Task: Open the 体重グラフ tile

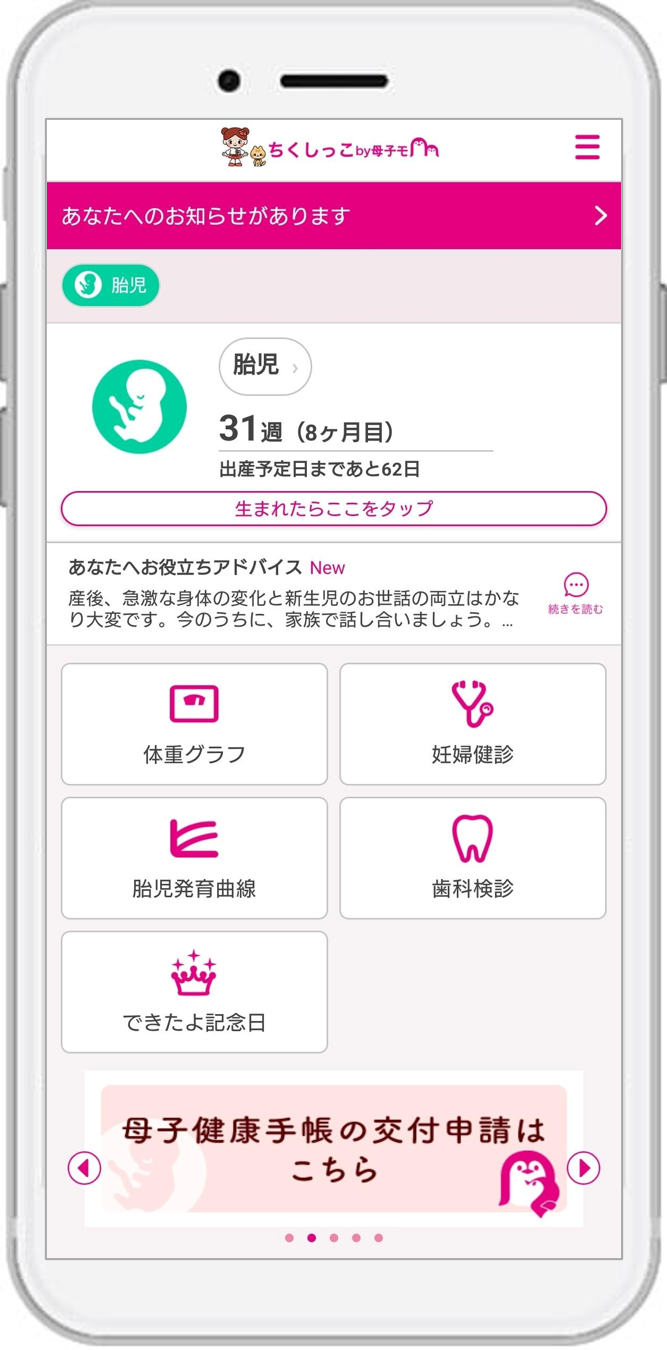Action: [x=194, y=724]
